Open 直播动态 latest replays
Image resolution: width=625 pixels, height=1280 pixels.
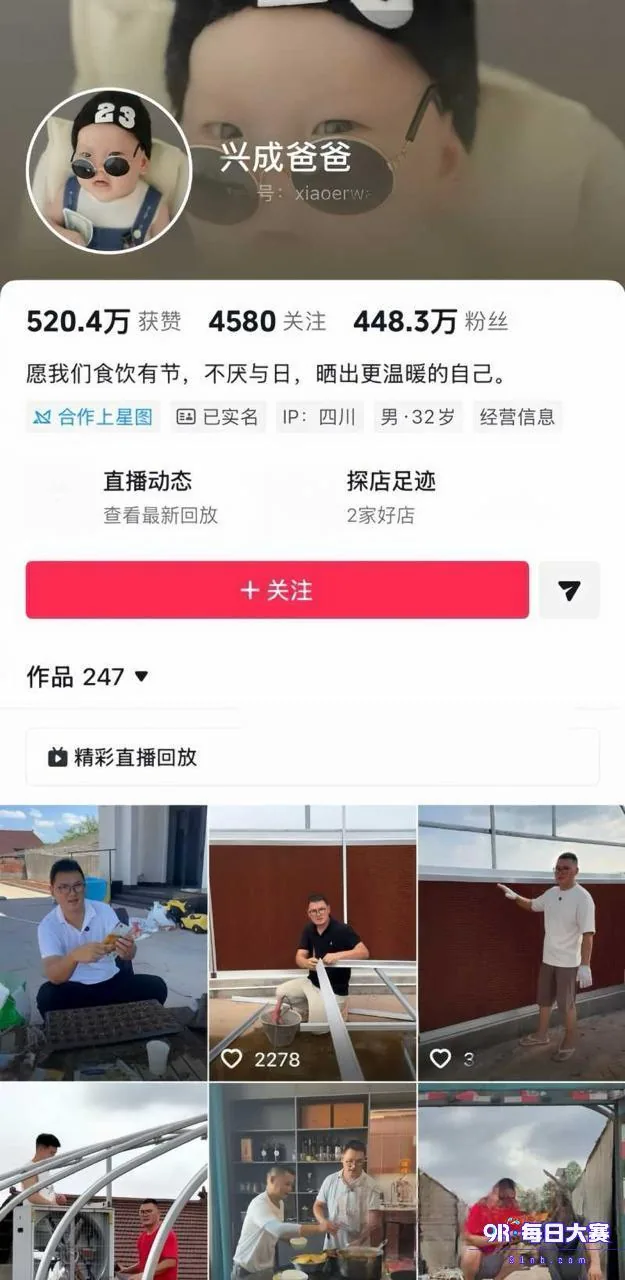coord(160,497)
